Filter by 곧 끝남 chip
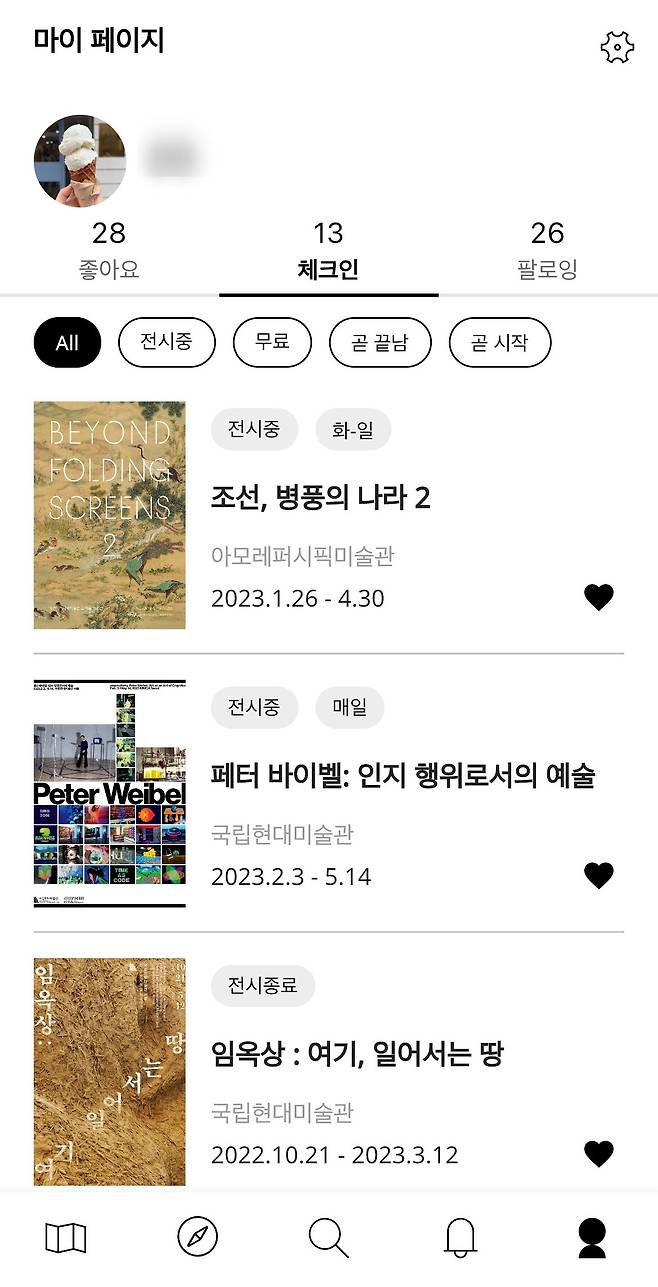 click(x=380, y=343)
